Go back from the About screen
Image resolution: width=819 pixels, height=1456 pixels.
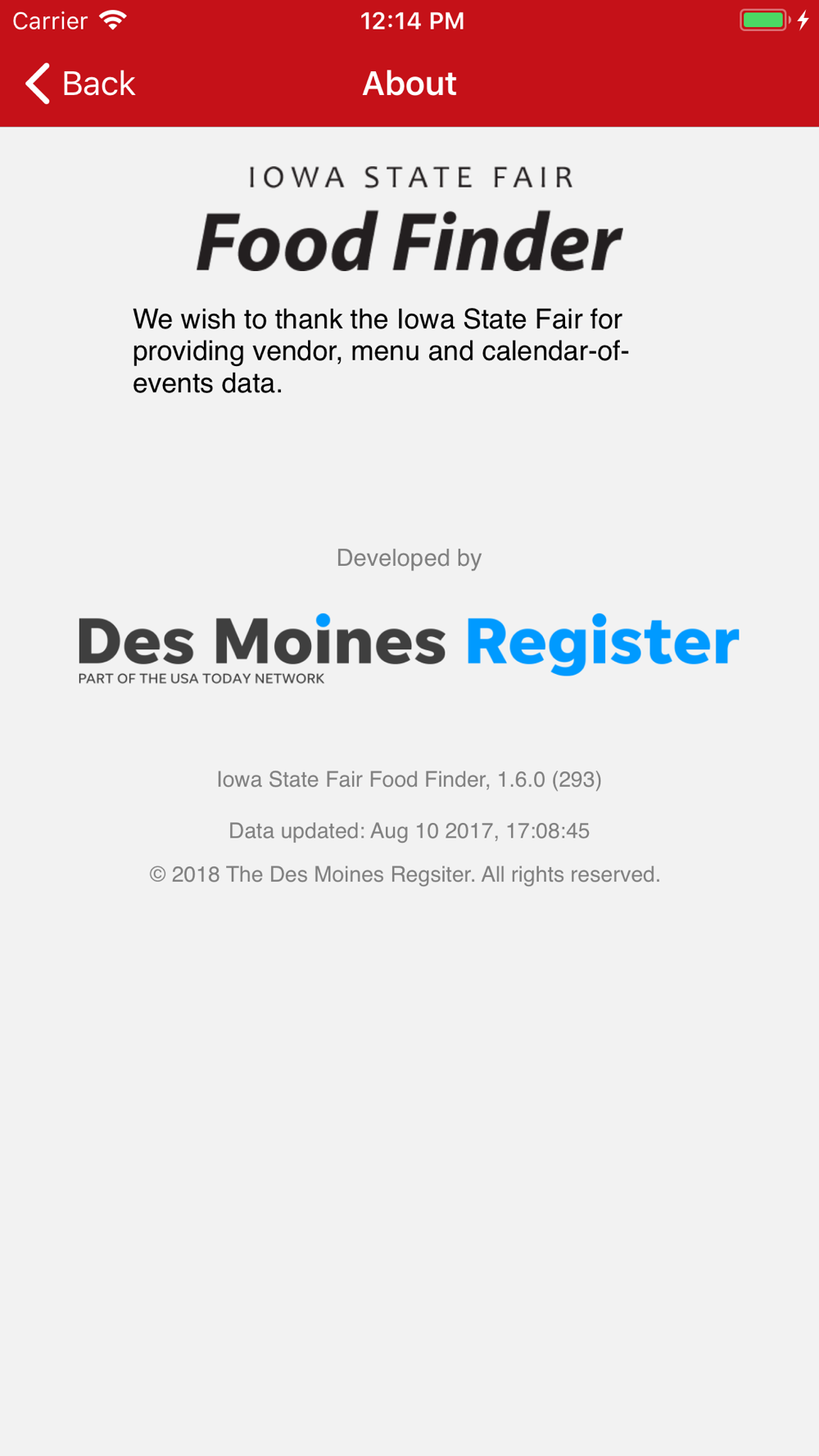pyautogui.click(x=80, y=84)
